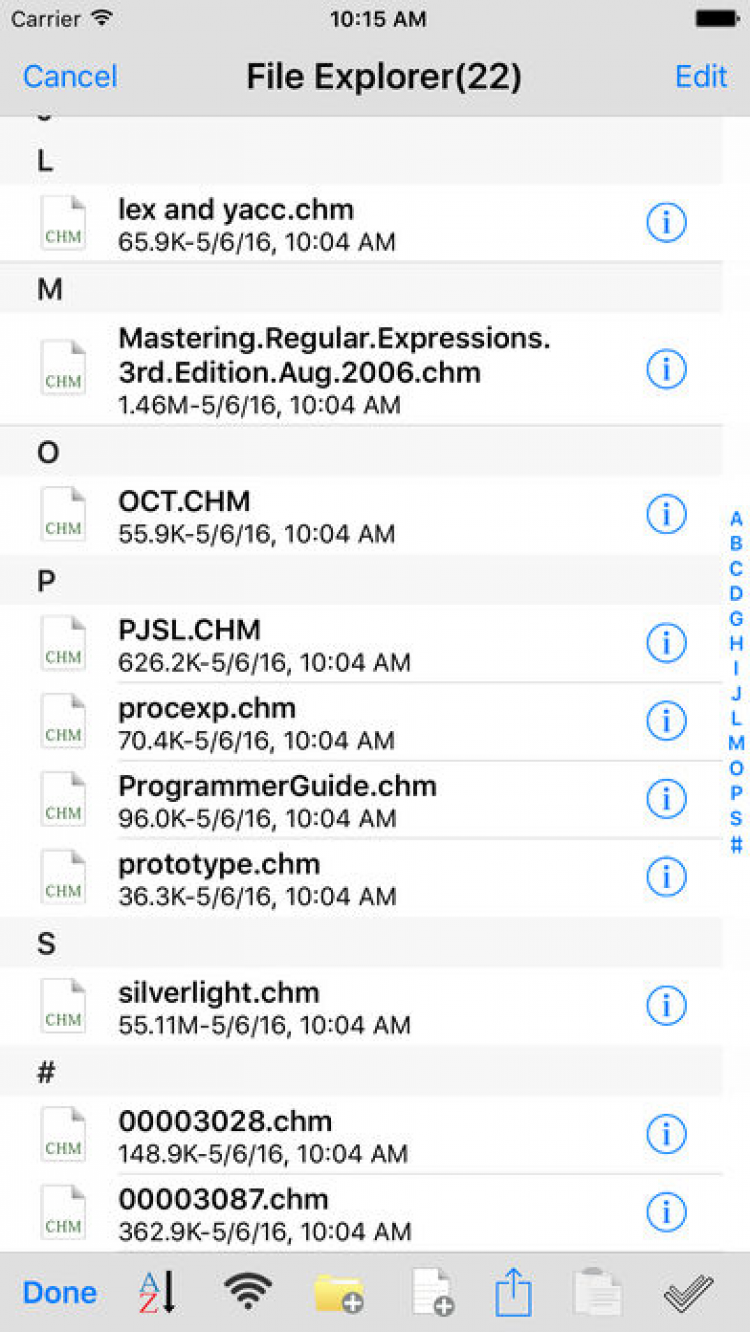View info for 00003028.chm
Screen dimensions: 750x1332
(x=666, y=1135)
